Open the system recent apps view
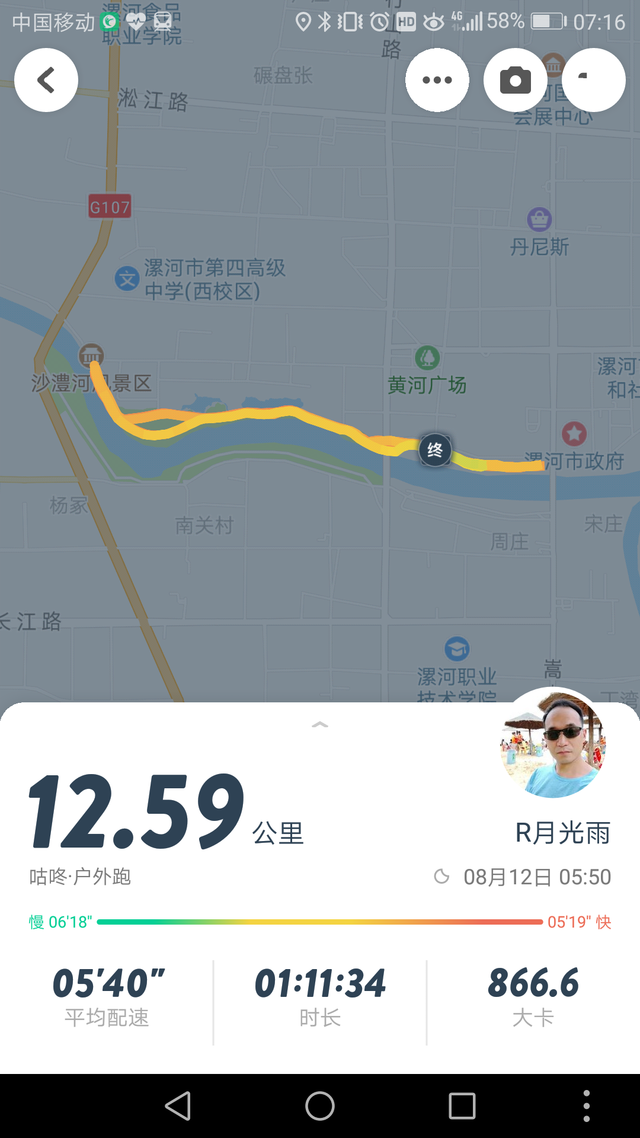 (x=462, y=1105)
